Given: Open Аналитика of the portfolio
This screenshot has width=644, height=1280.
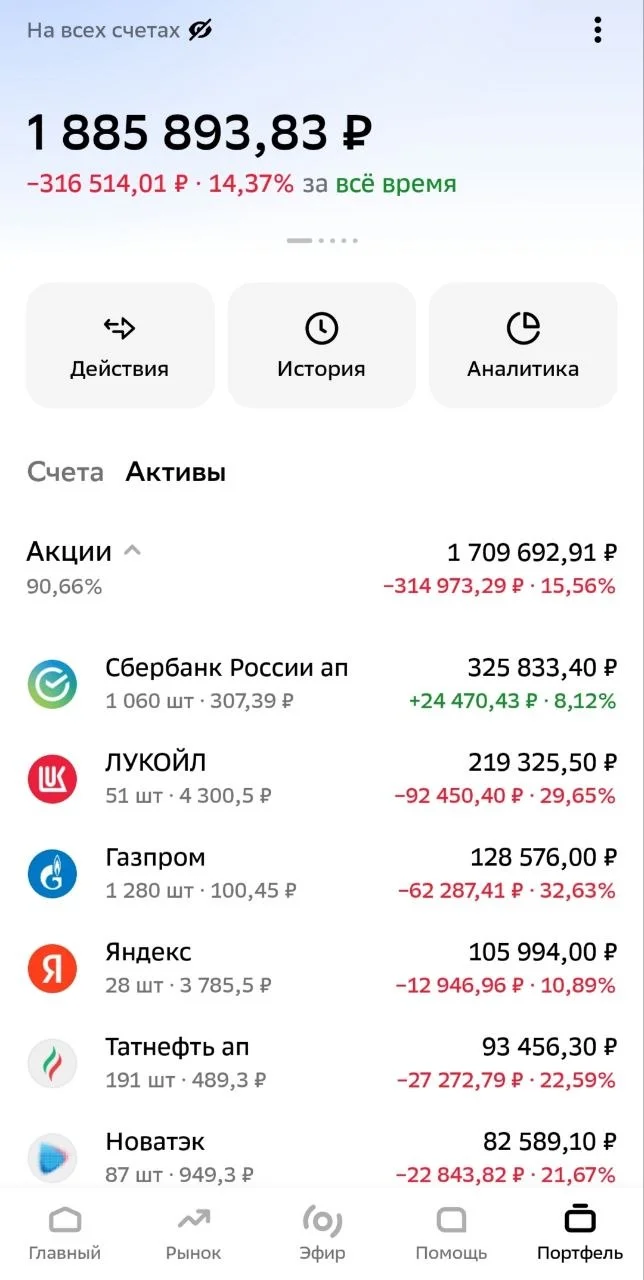Looking at the screenshot, I should [x=523, y=345].
